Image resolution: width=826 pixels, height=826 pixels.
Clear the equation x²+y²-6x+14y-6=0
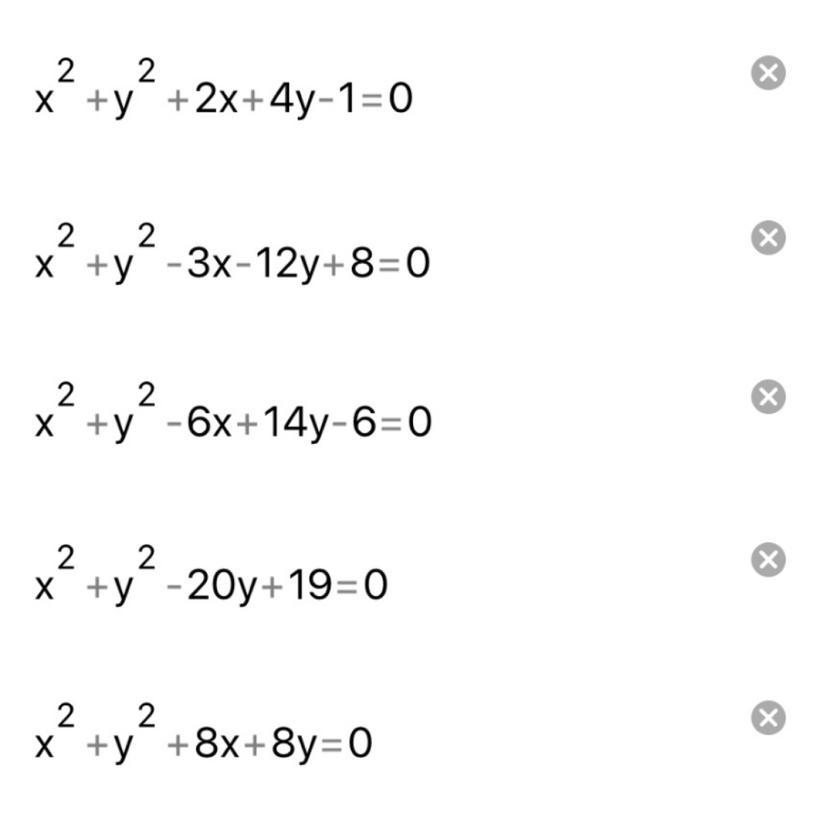(x=768, y=396)
